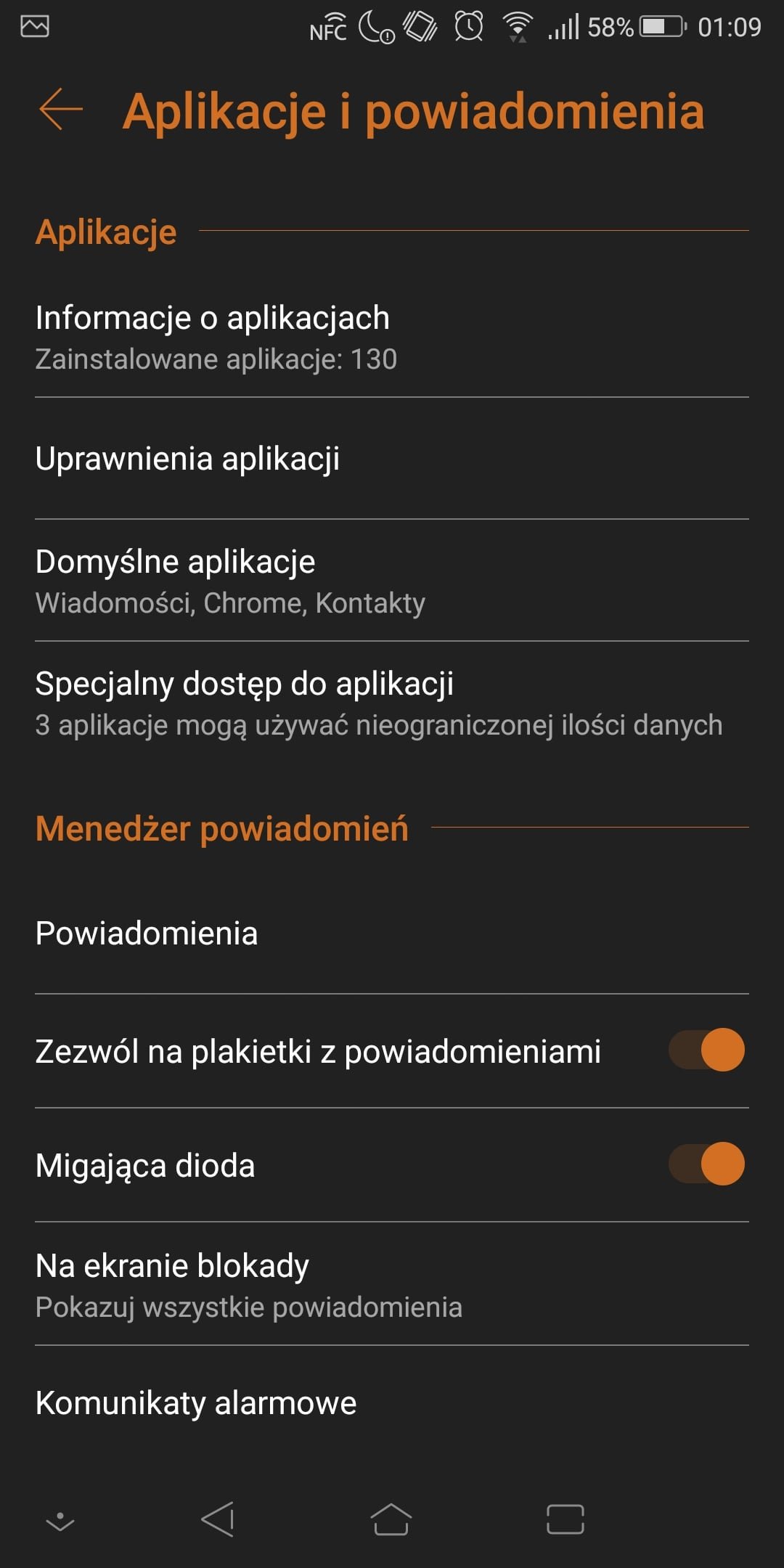
Task: Open the Powiadomienia row
Action: point(392,934)
